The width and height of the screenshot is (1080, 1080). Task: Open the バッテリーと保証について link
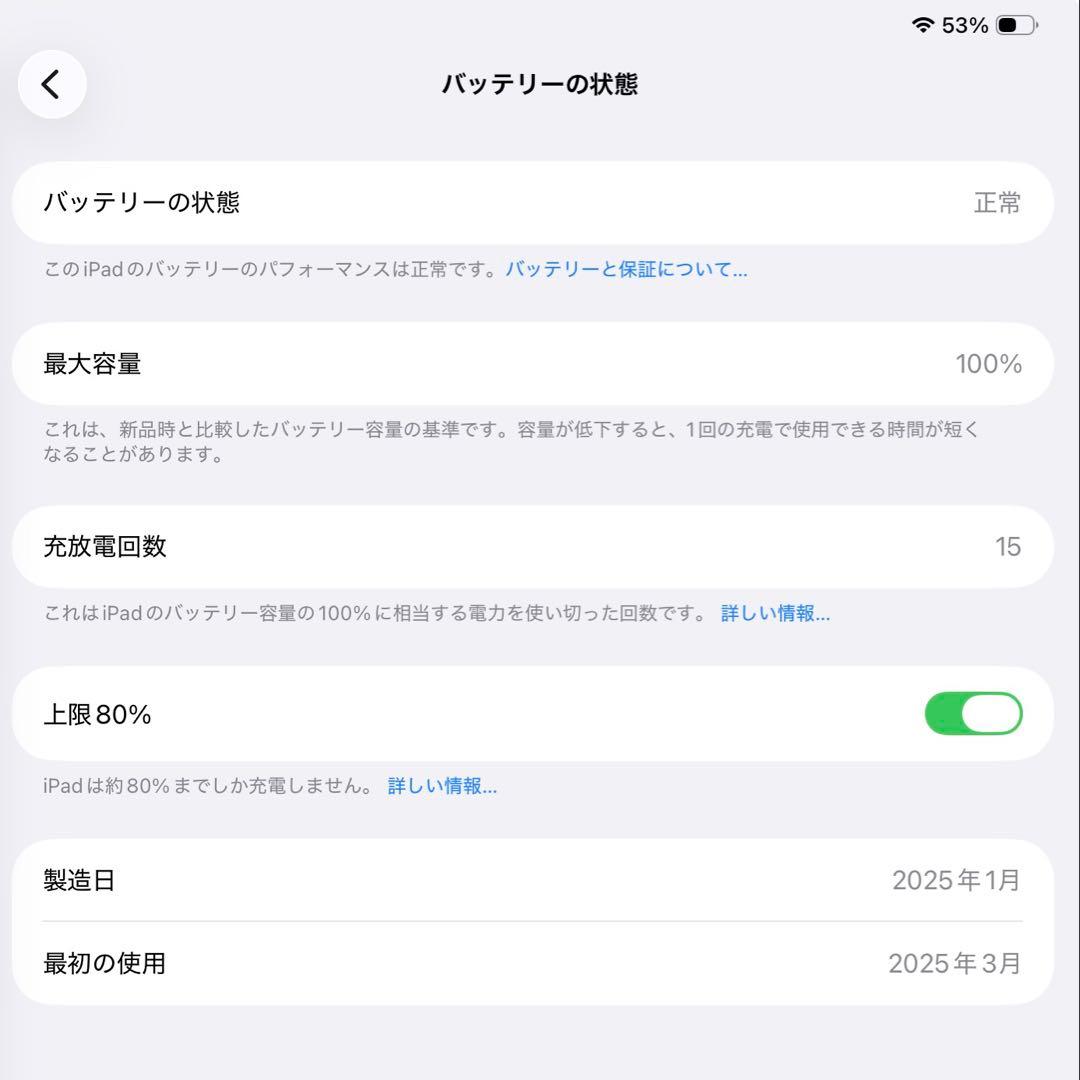626,269
